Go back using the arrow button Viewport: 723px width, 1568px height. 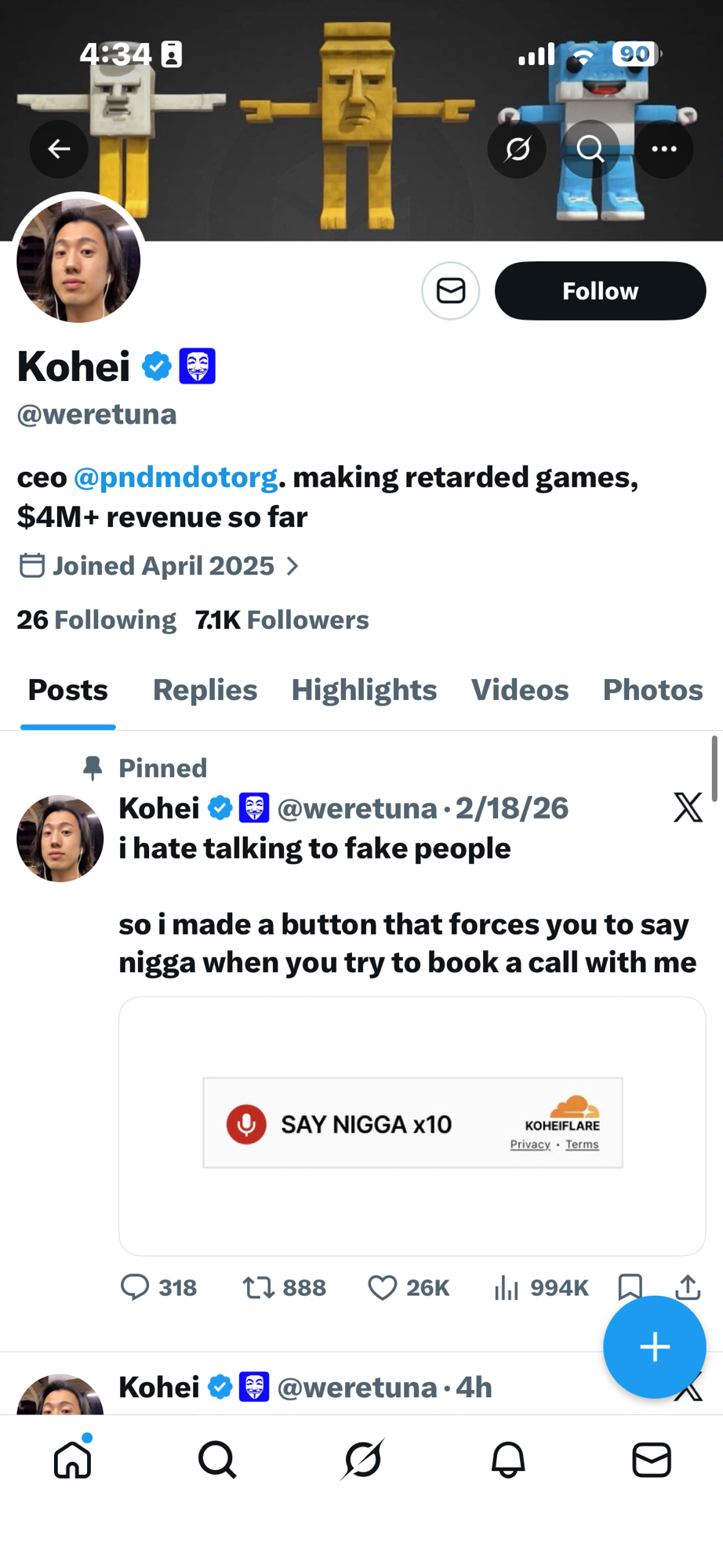(59, 149)
